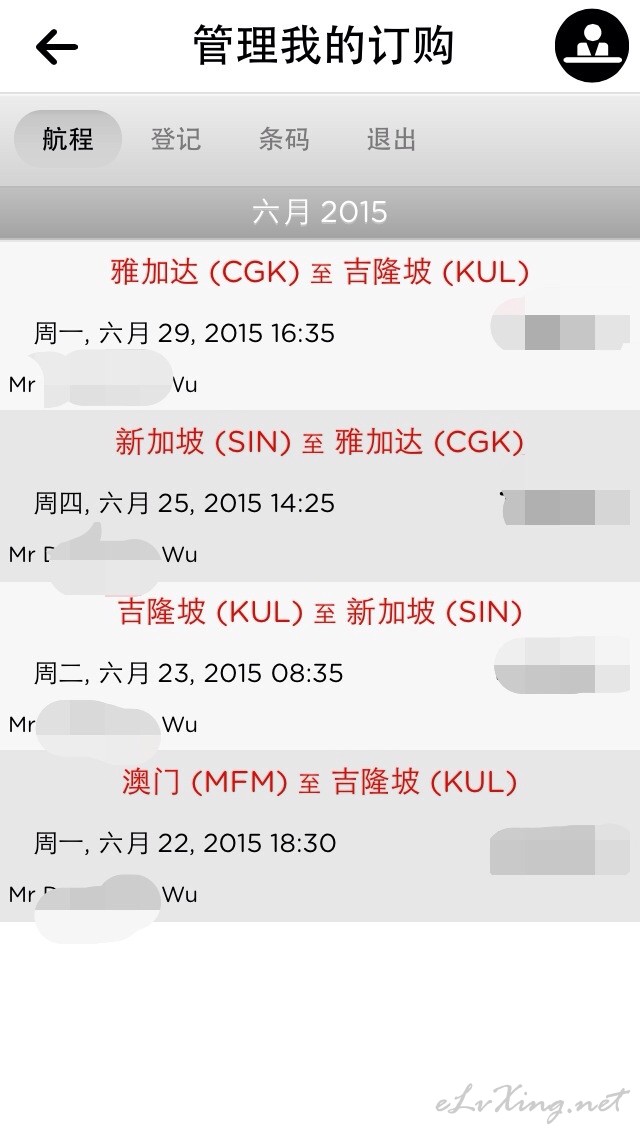
Task: Select the 澳门 (MFM) 至 吉隆坡 (KUL) flight
Action: point(320,836)
